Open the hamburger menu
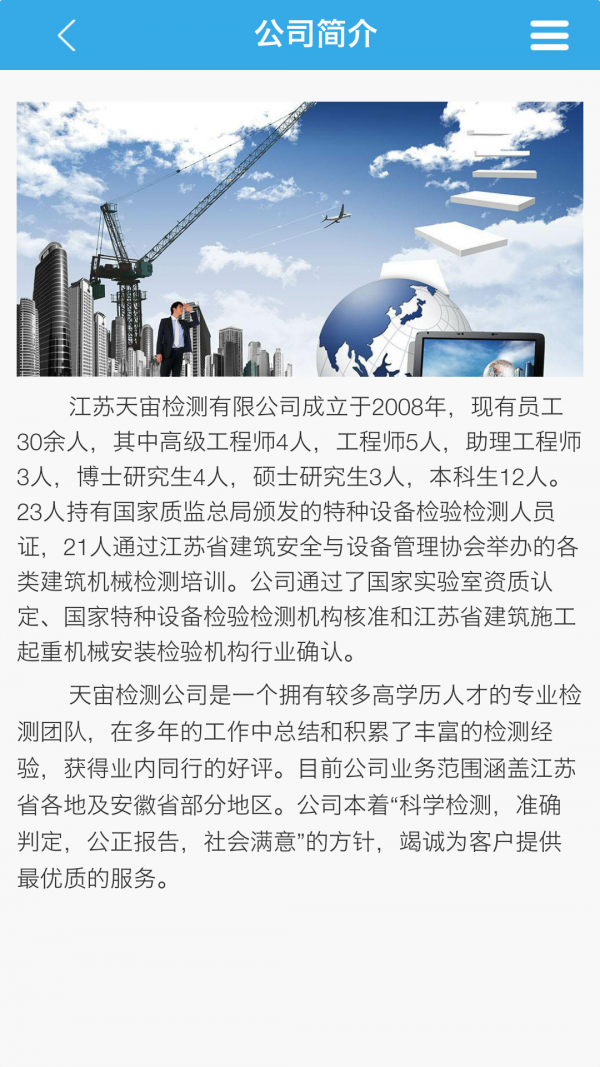Image resolution: width=600 pixels, height=1067 pixels. [x=549, y=35]
